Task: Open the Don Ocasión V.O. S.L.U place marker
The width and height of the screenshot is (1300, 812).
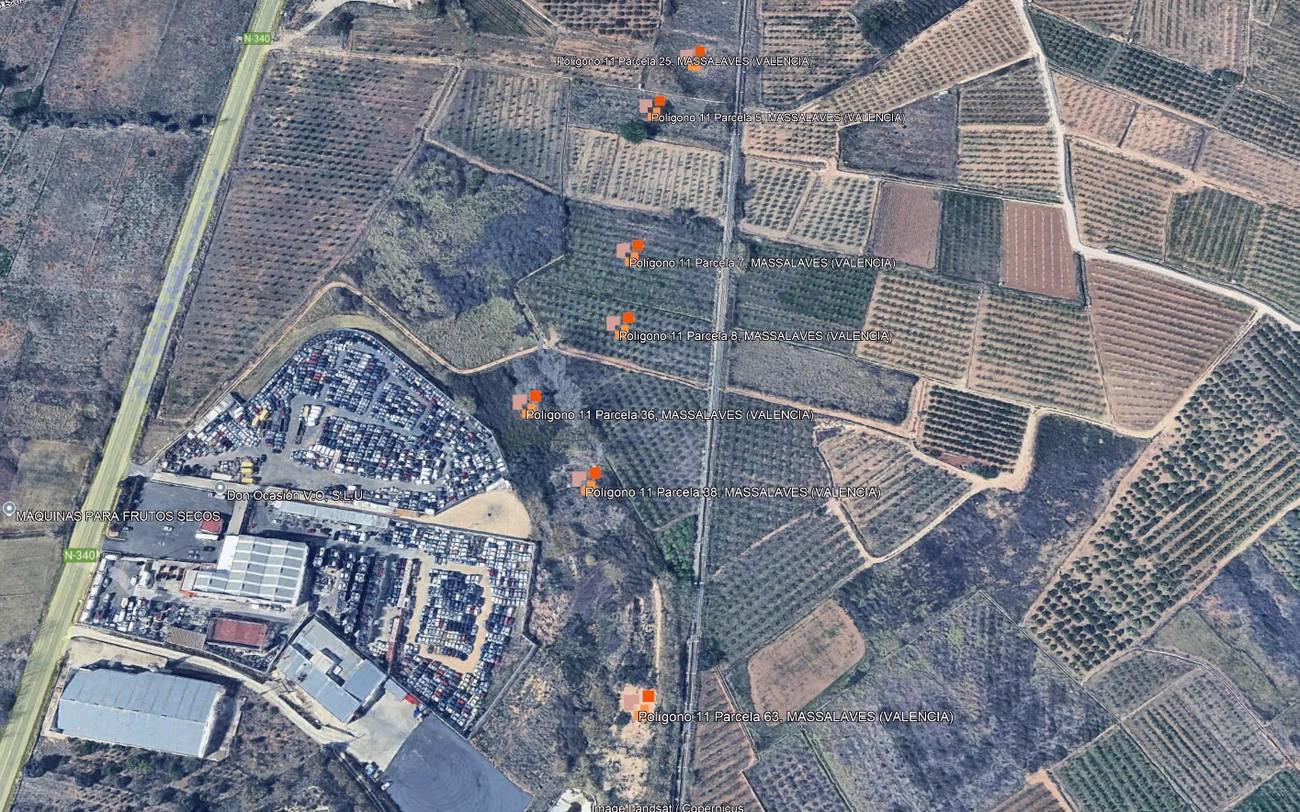Action: [219, 488]
